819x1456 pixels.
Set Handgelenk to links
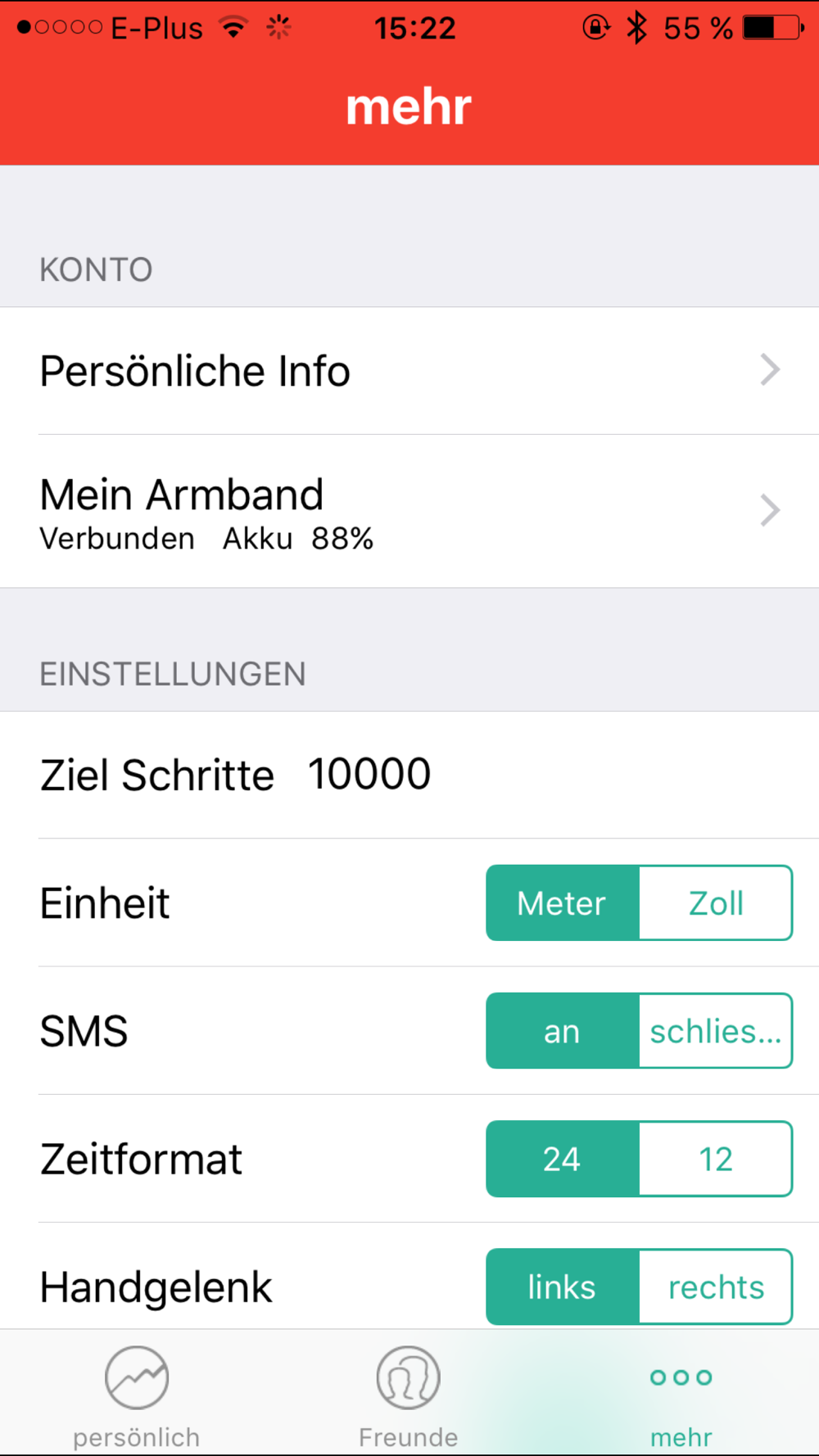pyautogui.click(x=563, y=1286)
